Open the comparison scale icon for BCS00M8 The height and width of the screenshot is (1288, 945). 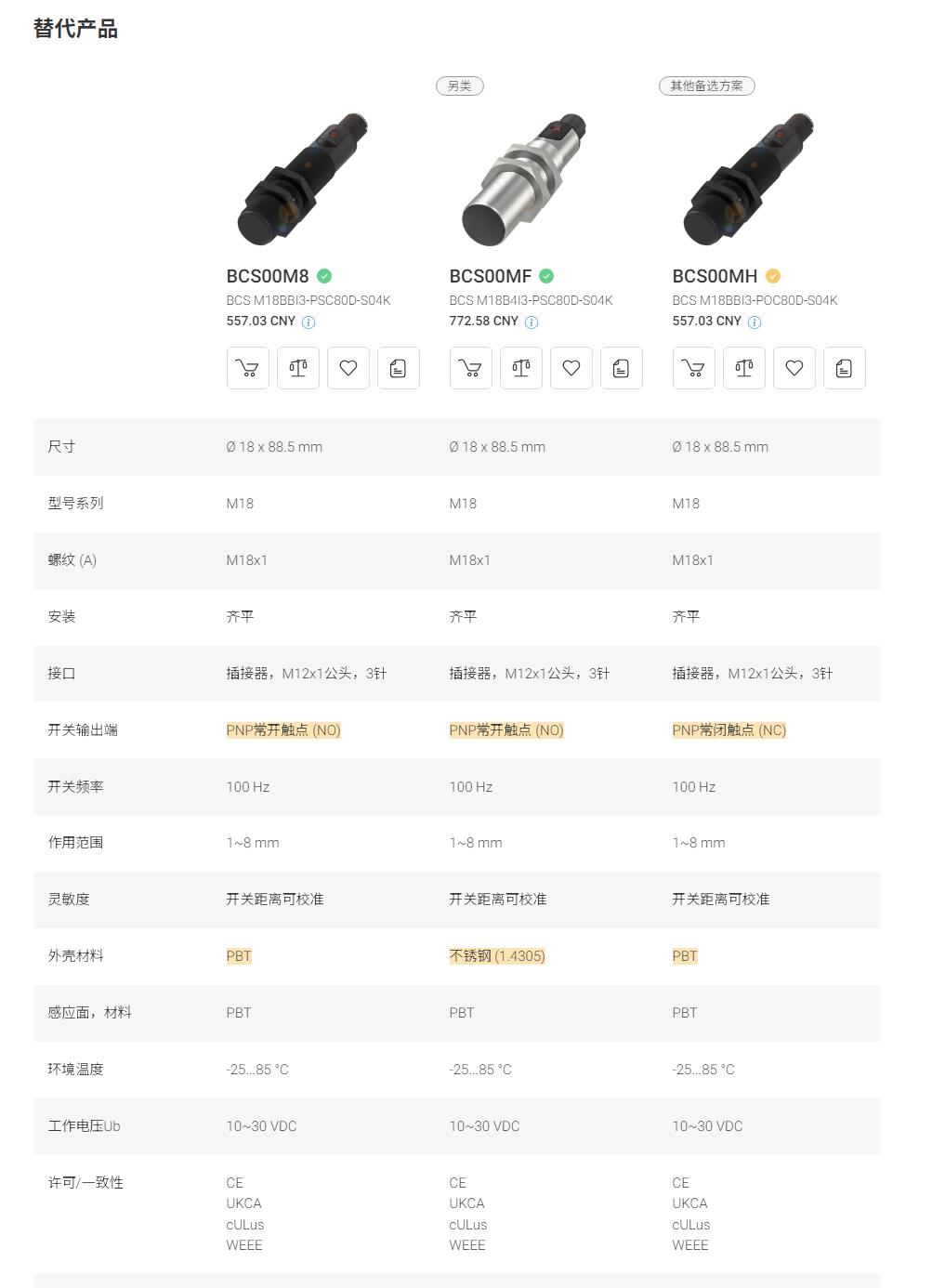coord(297,368)
